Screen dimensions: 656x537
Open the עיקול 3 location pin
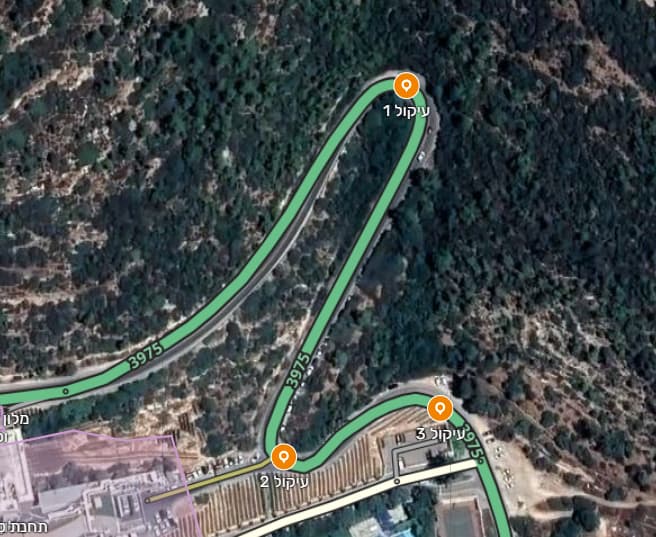pos(439,409)
